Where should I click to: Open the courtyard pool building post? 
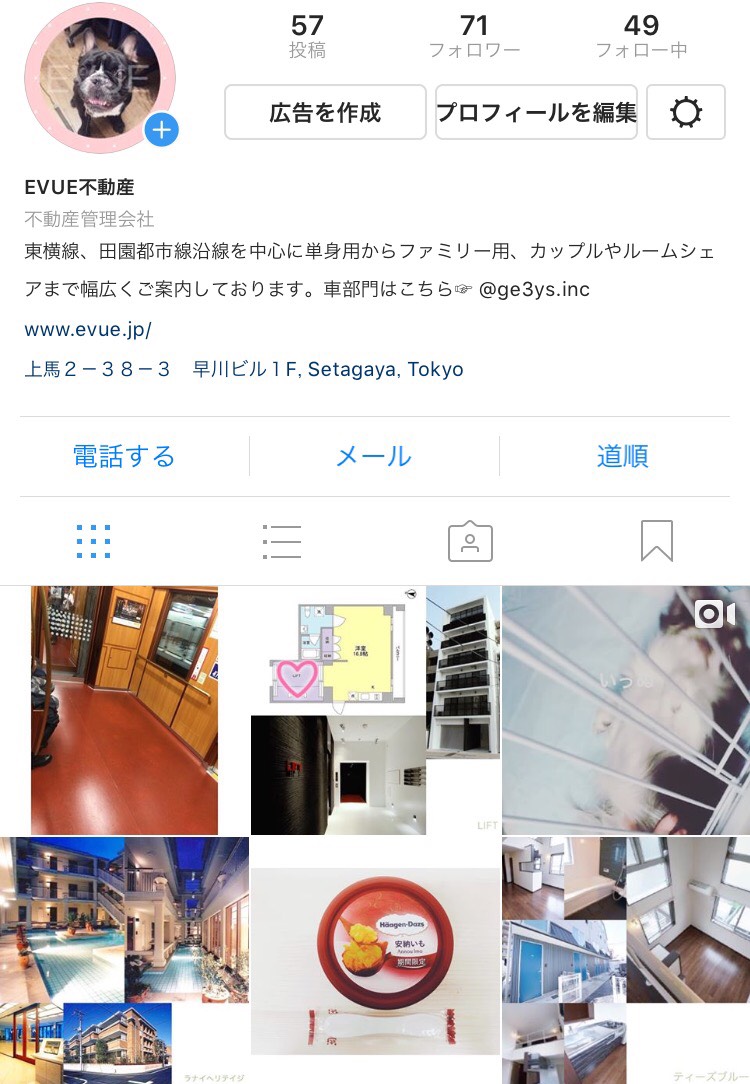124,960
